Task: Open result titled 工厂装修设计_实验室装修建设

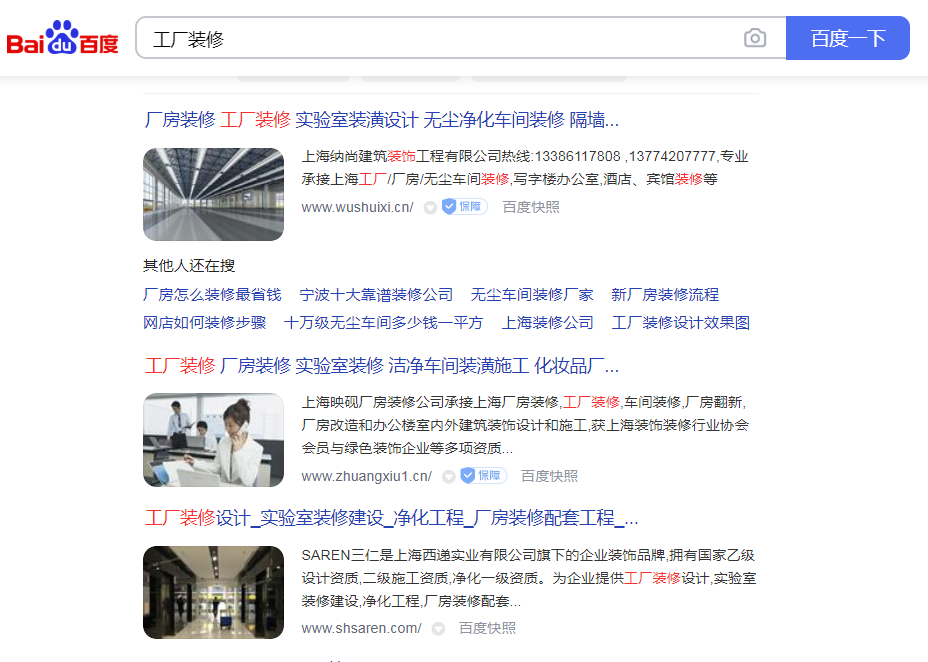Action: (392, 518)
